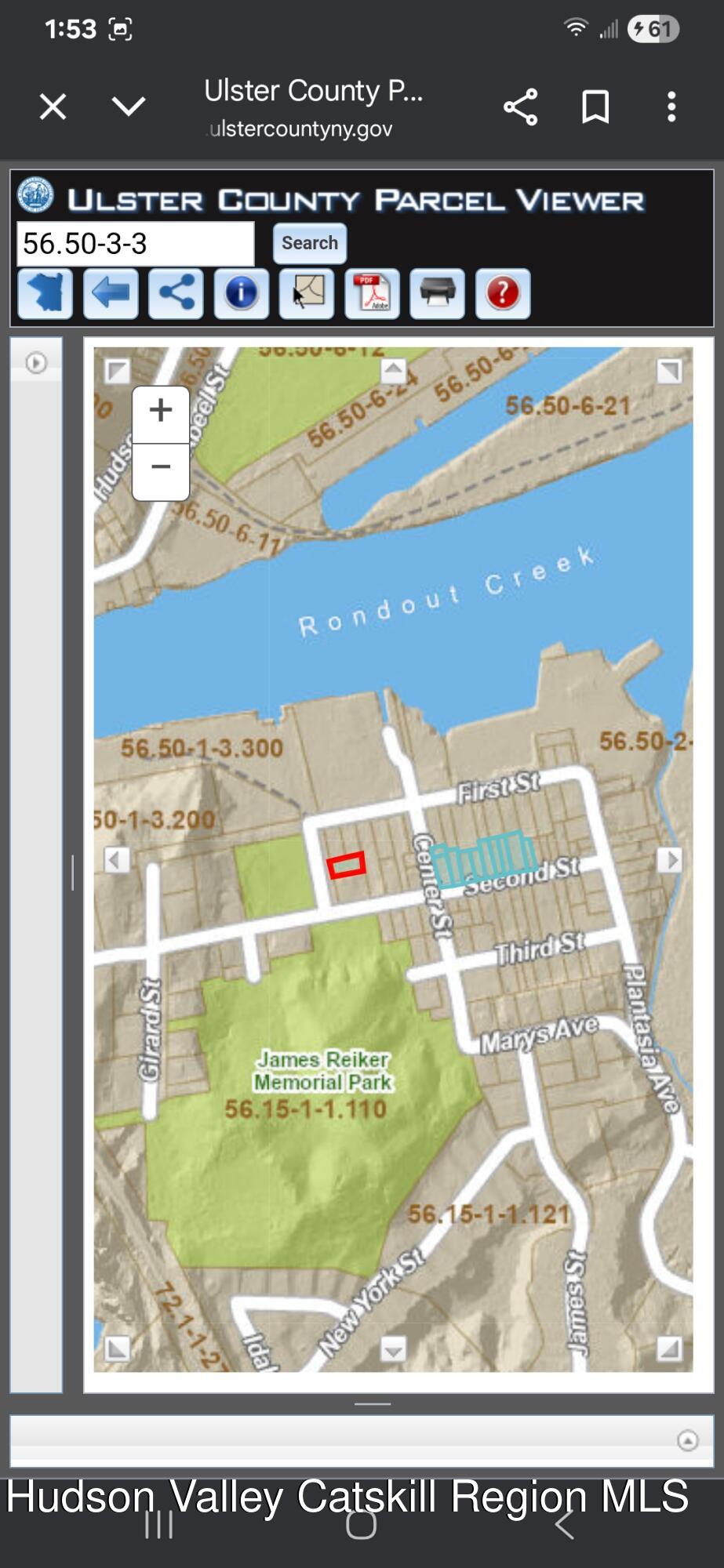Viewport: 724px width, 1568px height.
Task: Expand the bottom results panel
Action: tap(687, 1440)
